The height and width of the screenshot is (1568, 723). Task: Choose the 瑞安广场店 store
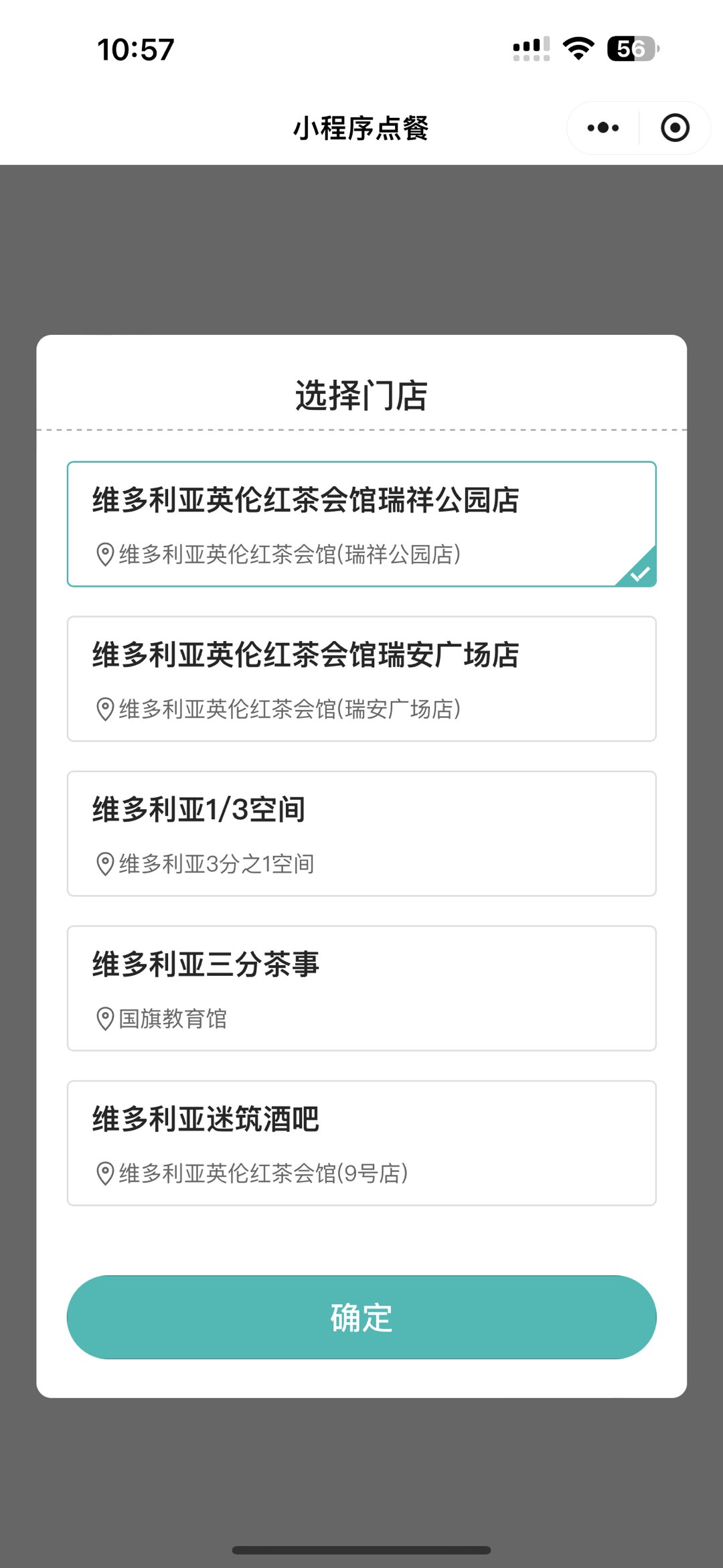point(361,679)
